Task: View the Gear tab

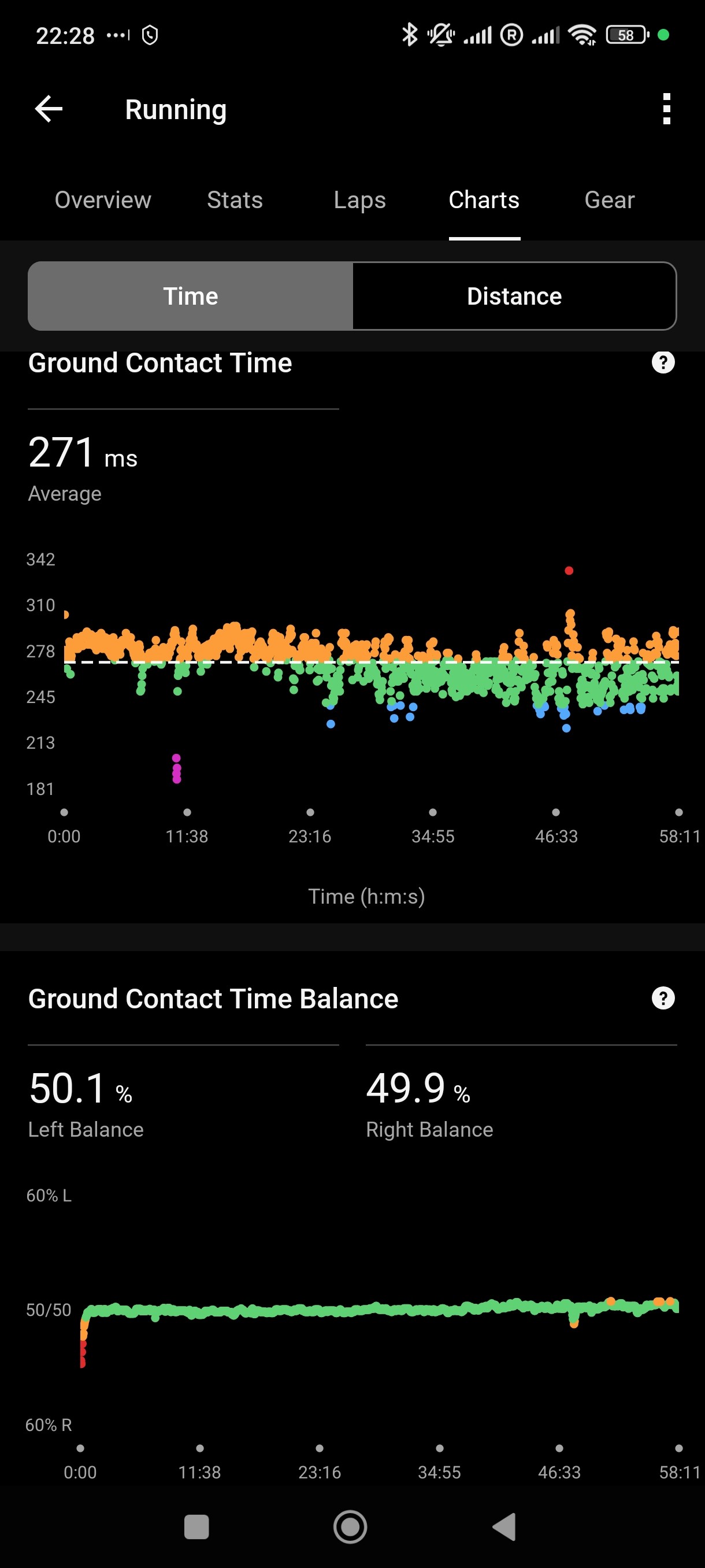Action: (x=610, y=200)
